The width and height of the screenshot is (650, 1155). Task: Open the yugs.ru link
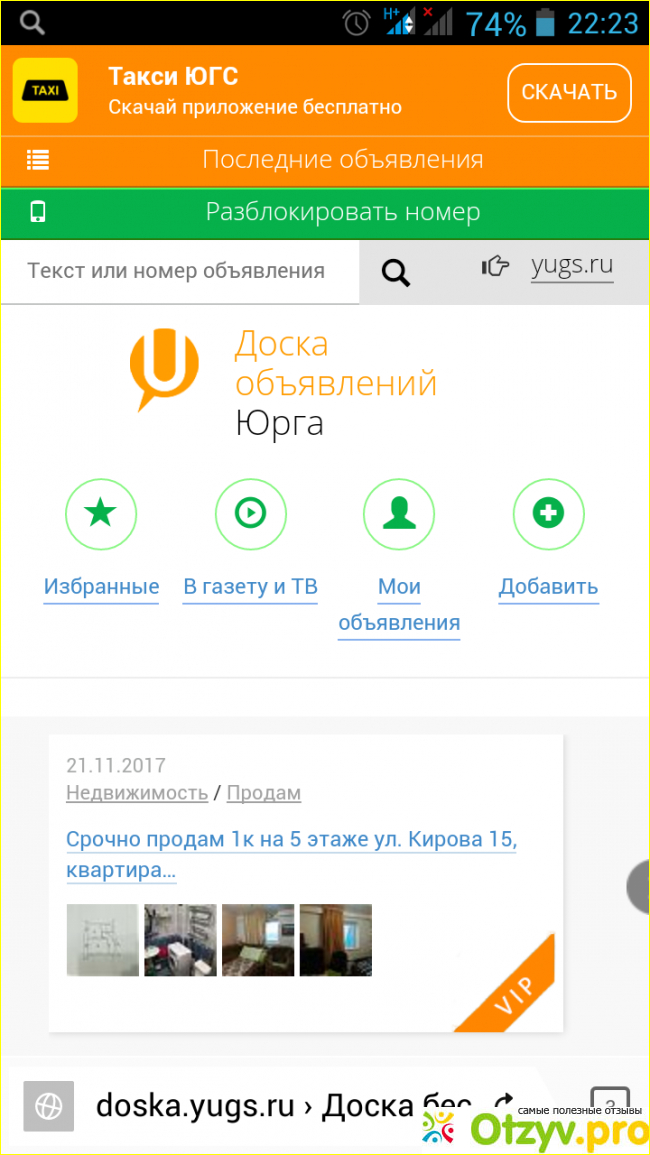tap(571, 266)
